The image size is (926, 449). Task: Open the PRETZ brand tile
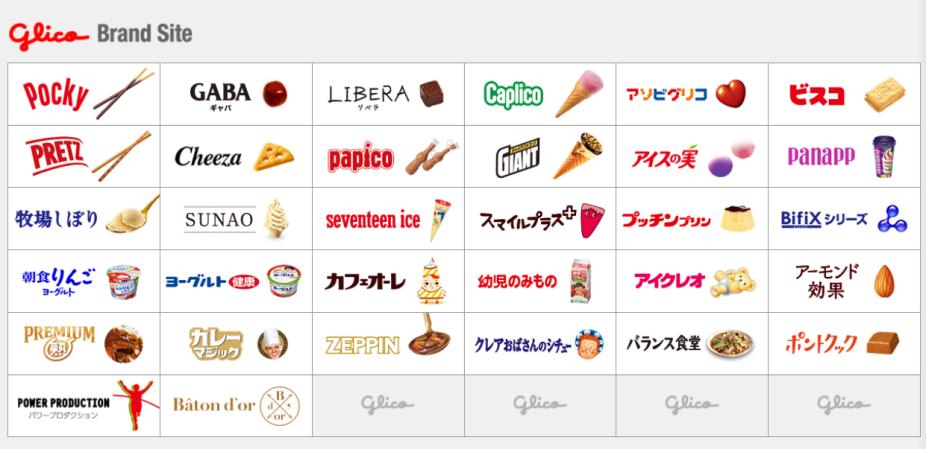[x=84, y=156]
